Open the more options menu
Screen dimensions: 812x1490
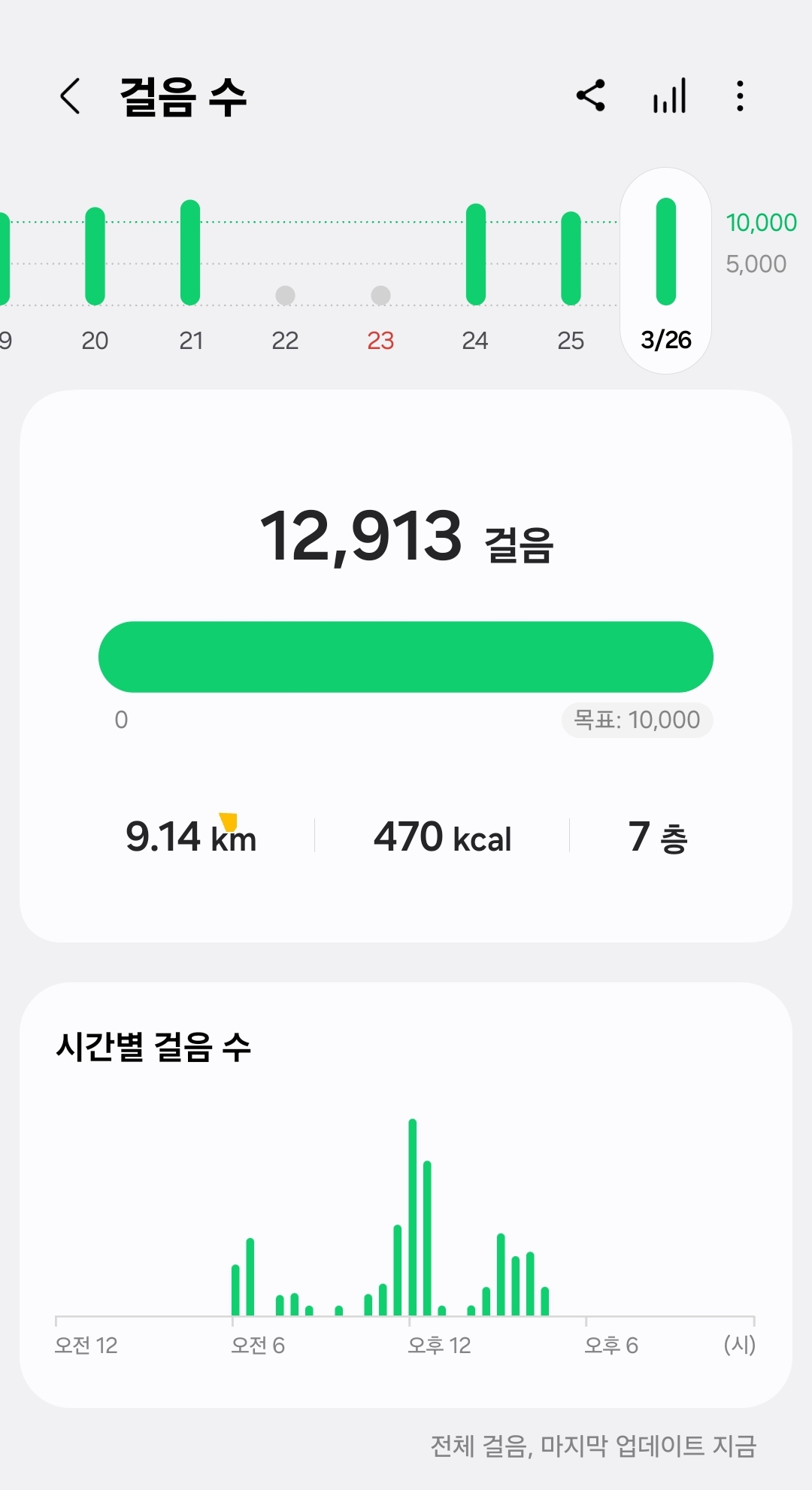740,96
